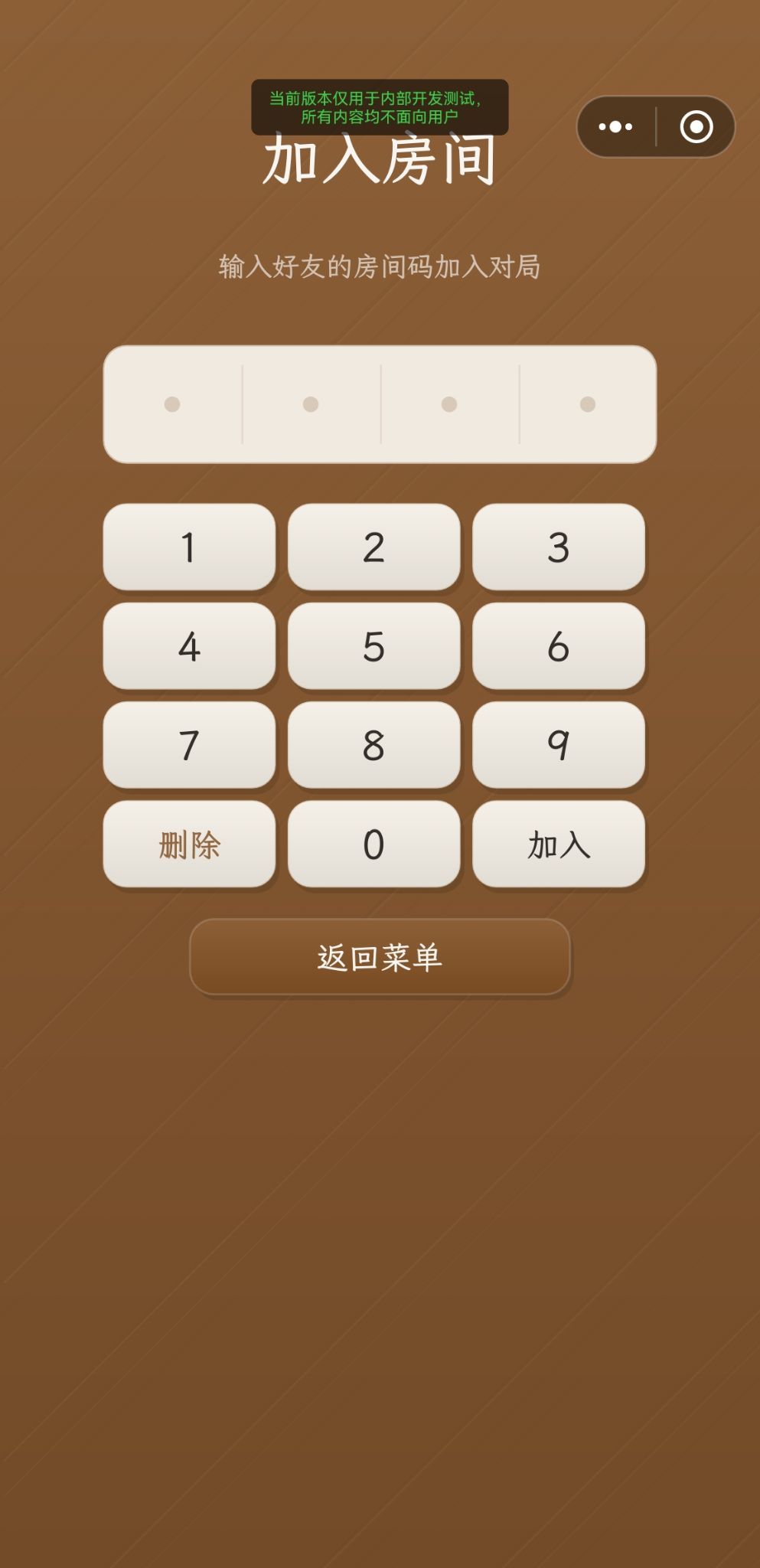The width and height of the screenshot is (760, 1568).
Task: Enter digit 8 on the keypad
Action: (x=373, y=744)
